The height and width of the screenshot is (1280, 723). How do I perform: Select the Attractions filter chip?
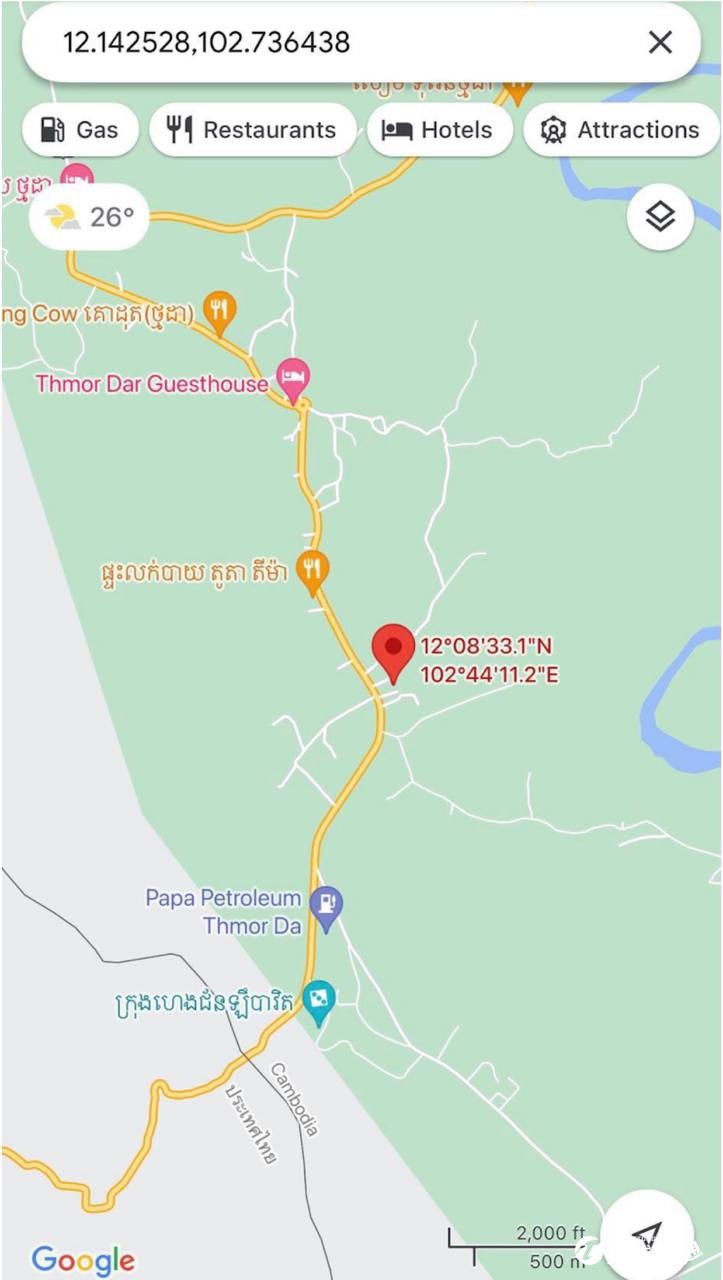point(621,130)
